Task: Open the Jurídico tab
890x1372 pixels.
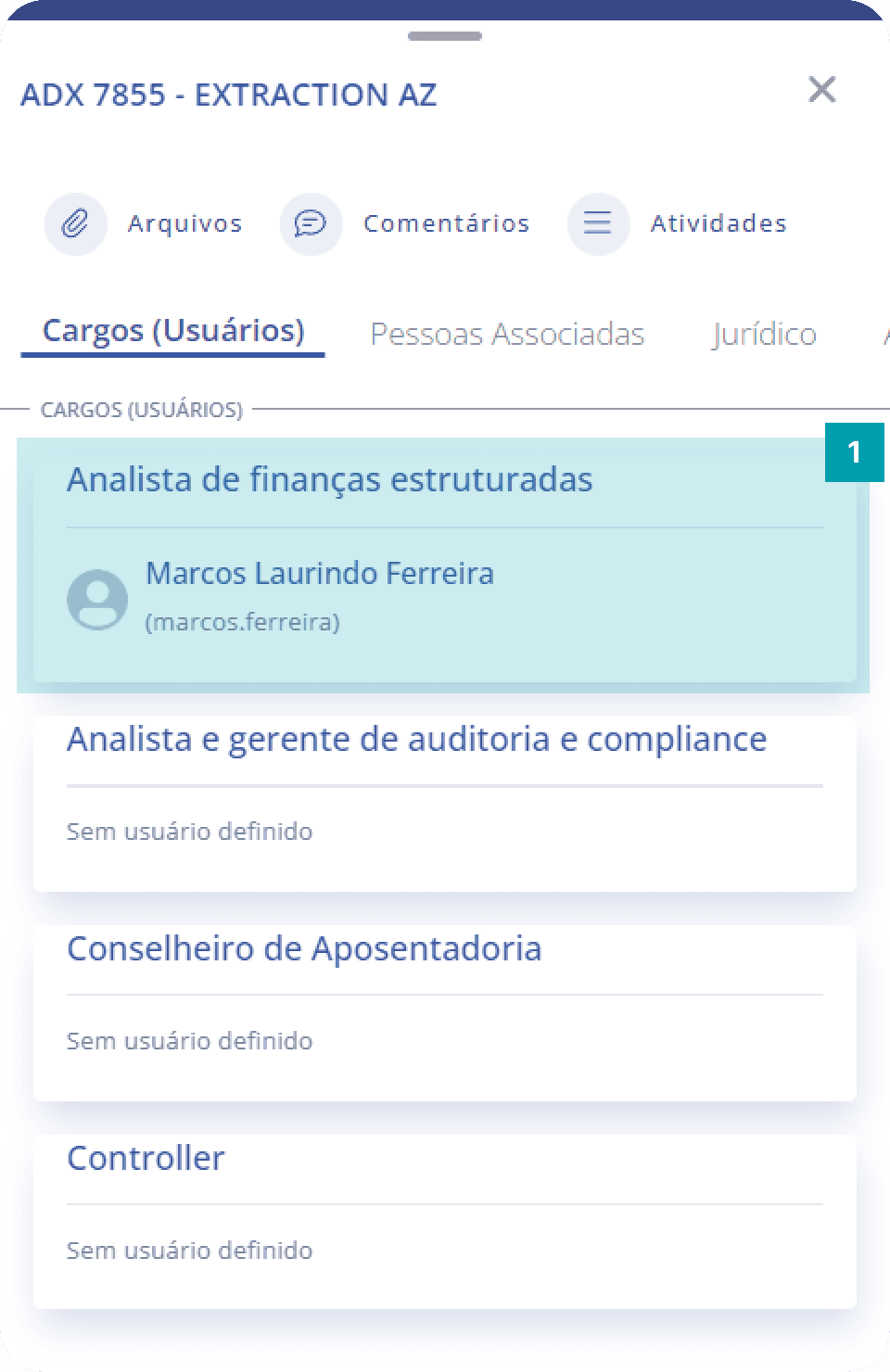Action: click(764, 334)
